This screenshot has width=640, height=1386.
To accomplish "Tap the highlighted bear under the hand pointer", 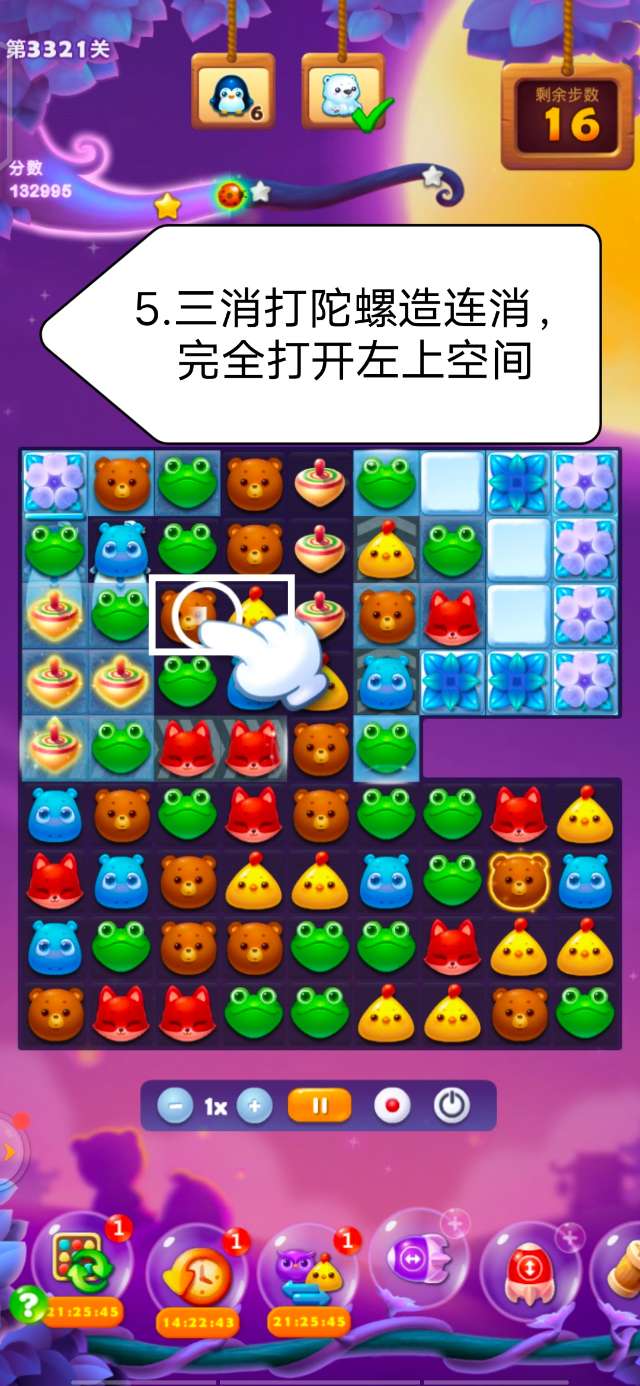I will tap(188, 615).
